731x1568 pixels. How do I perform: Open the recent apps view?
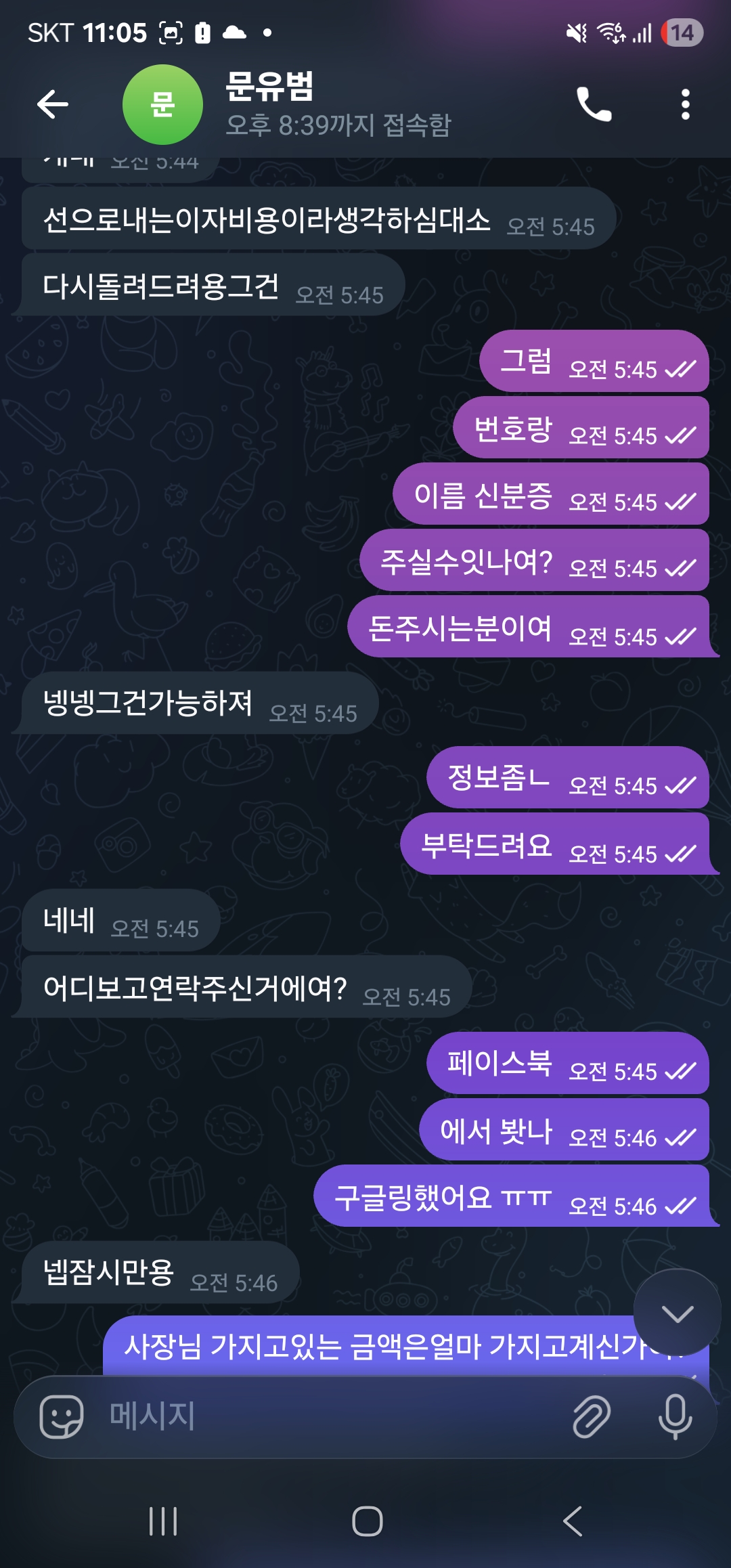[163, 1521]
